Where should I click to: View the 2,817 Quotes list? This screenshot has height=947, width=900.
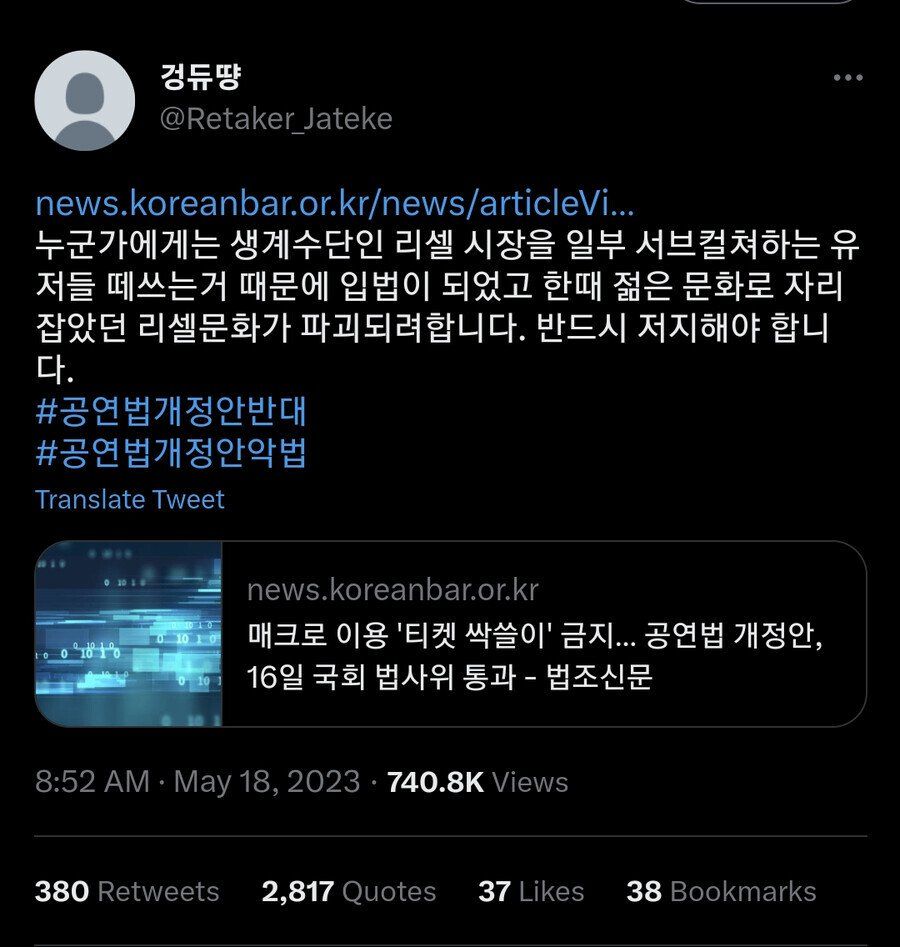(349, 891)
